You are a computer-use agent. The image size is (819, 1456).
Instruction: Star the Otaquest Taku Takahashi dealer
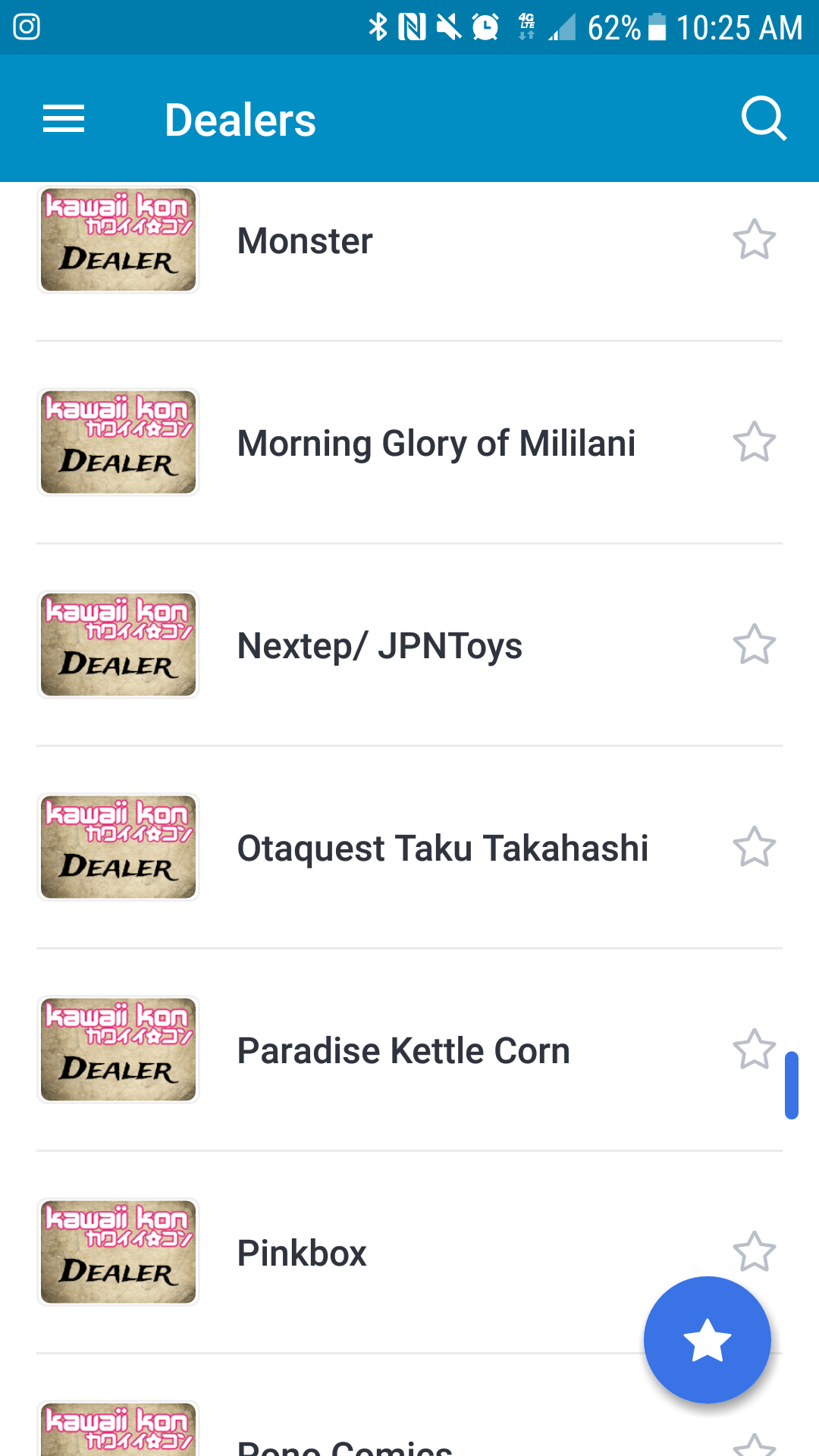[754, 847]
